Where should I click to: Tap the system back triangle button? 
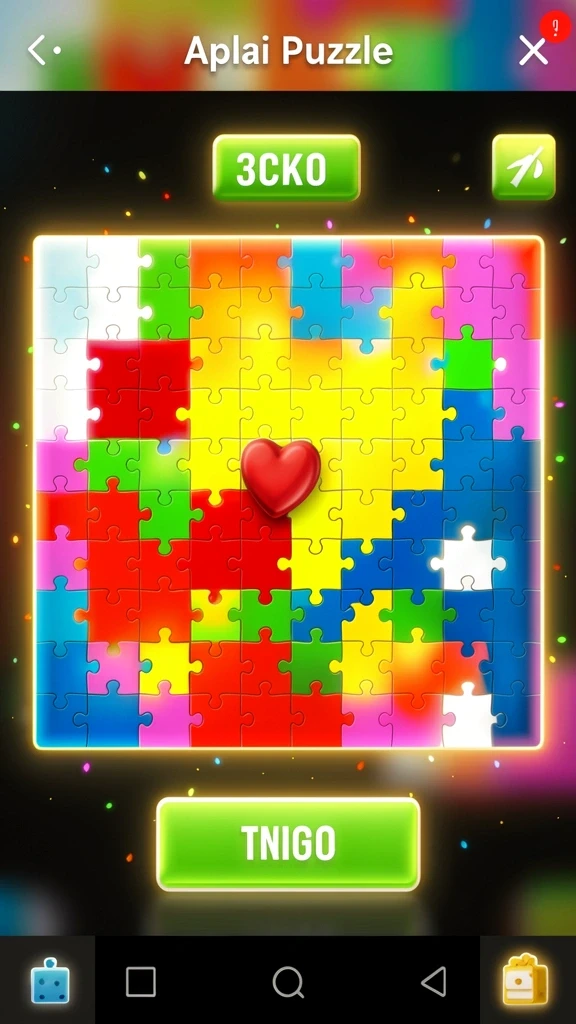click(x=434, y=981)
